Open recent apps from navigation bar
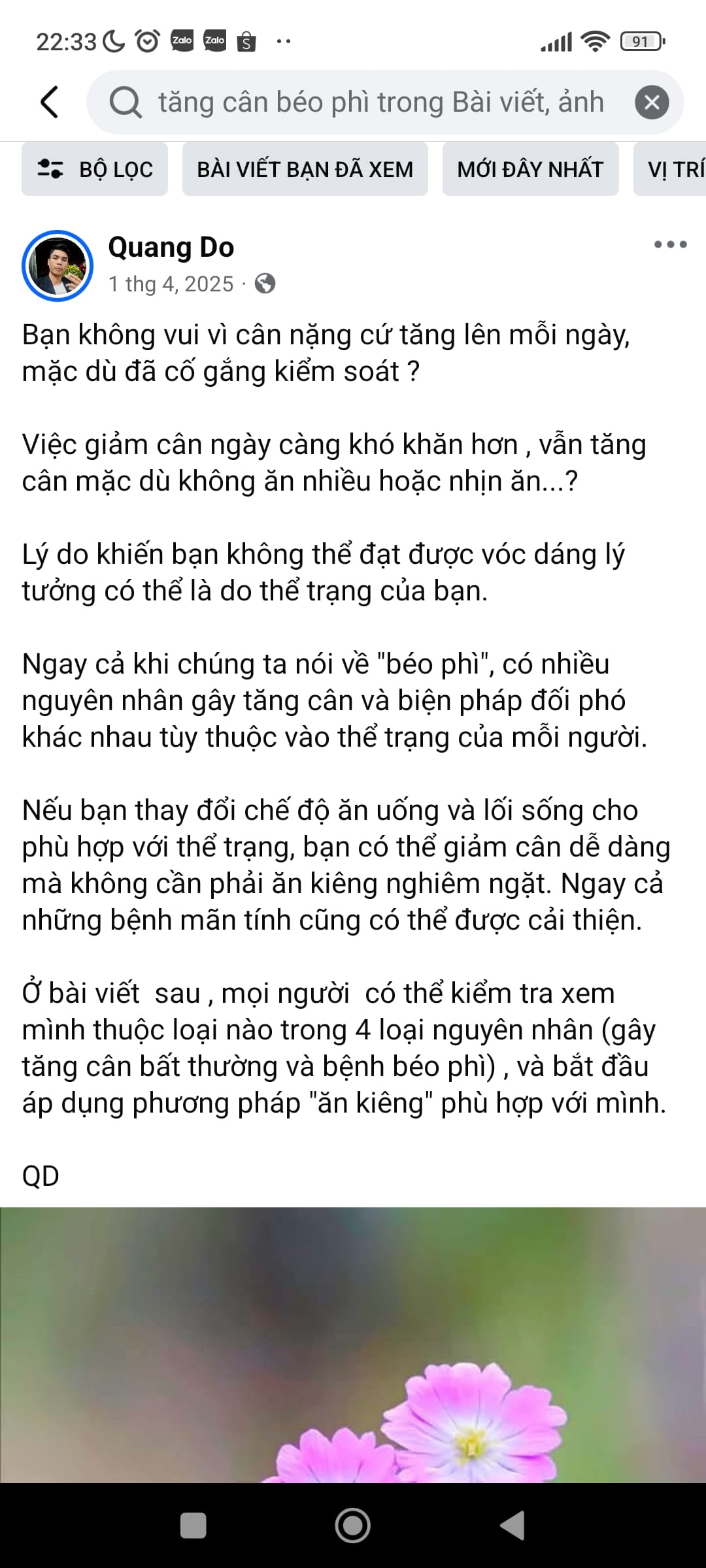The image size is (706, 1568). [193, 1526]
